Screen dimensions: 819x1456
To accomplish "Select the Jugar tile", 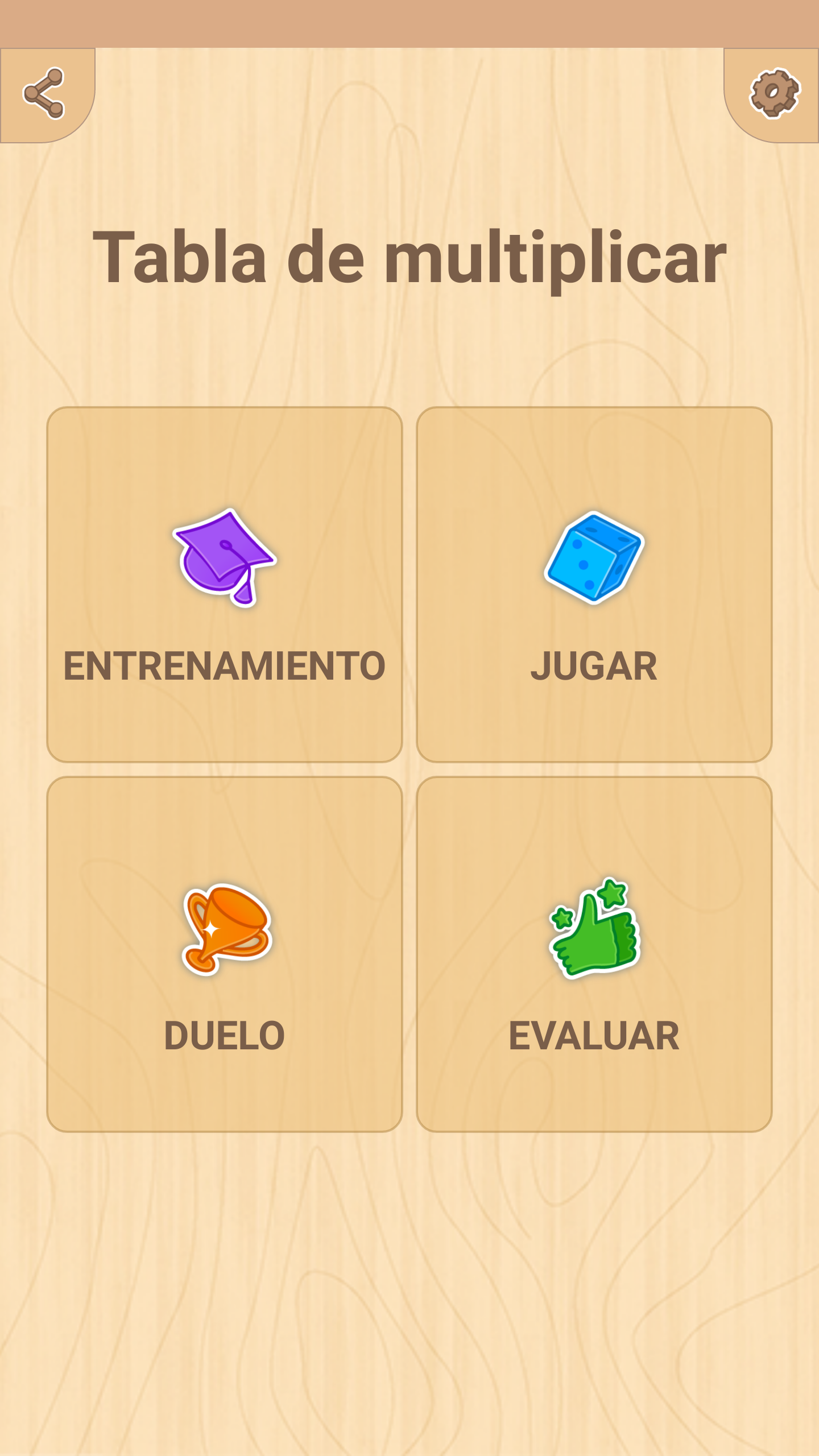I will pyautogui.click(x=594, y=584).
